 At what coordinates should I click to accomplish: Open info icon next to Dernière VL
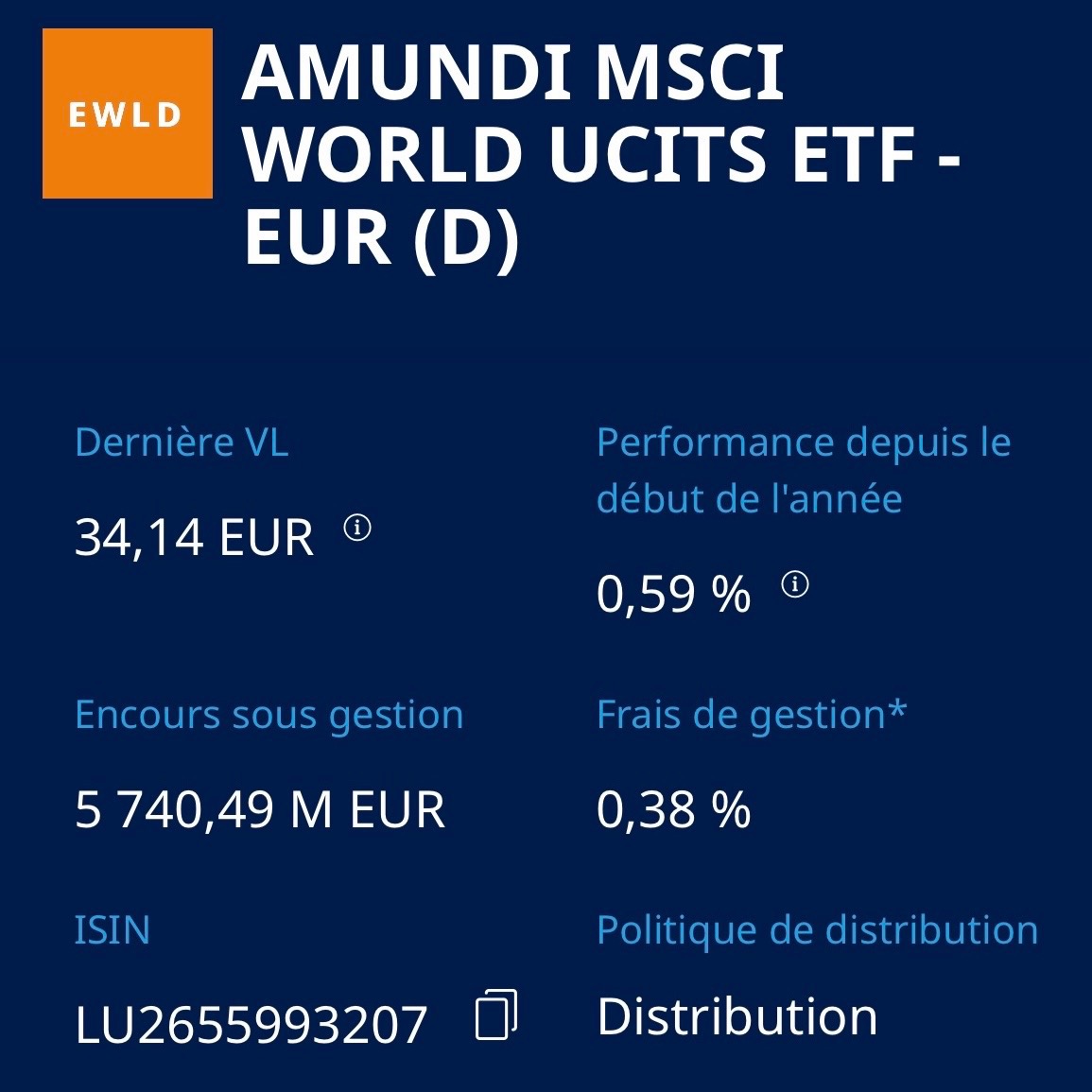click(x=356, y=528)
